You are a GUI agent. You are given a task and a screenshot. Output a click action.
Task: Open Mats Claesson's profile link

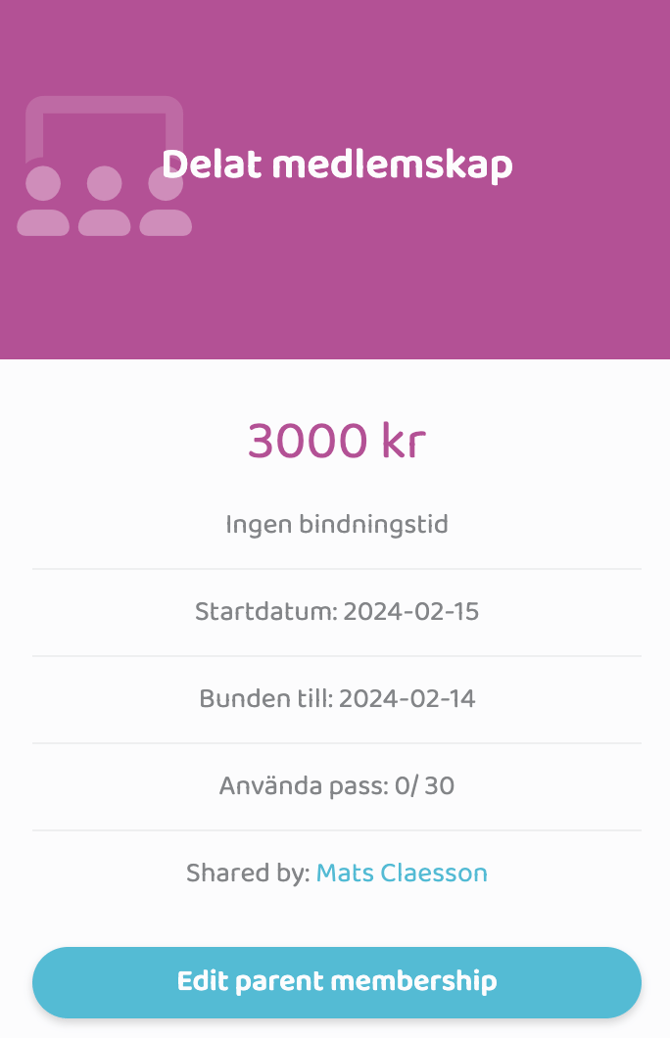tap(401, 873)
